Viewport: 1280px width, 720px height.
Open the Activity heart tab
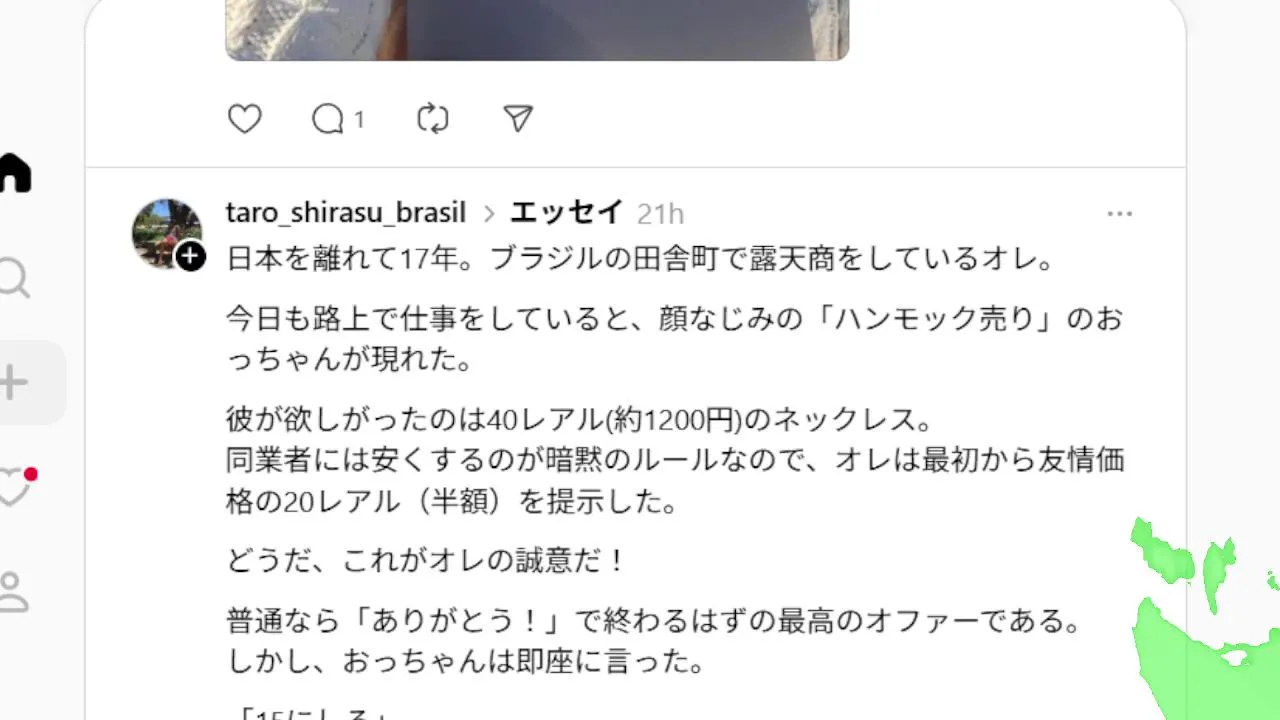tap(14, 488)
